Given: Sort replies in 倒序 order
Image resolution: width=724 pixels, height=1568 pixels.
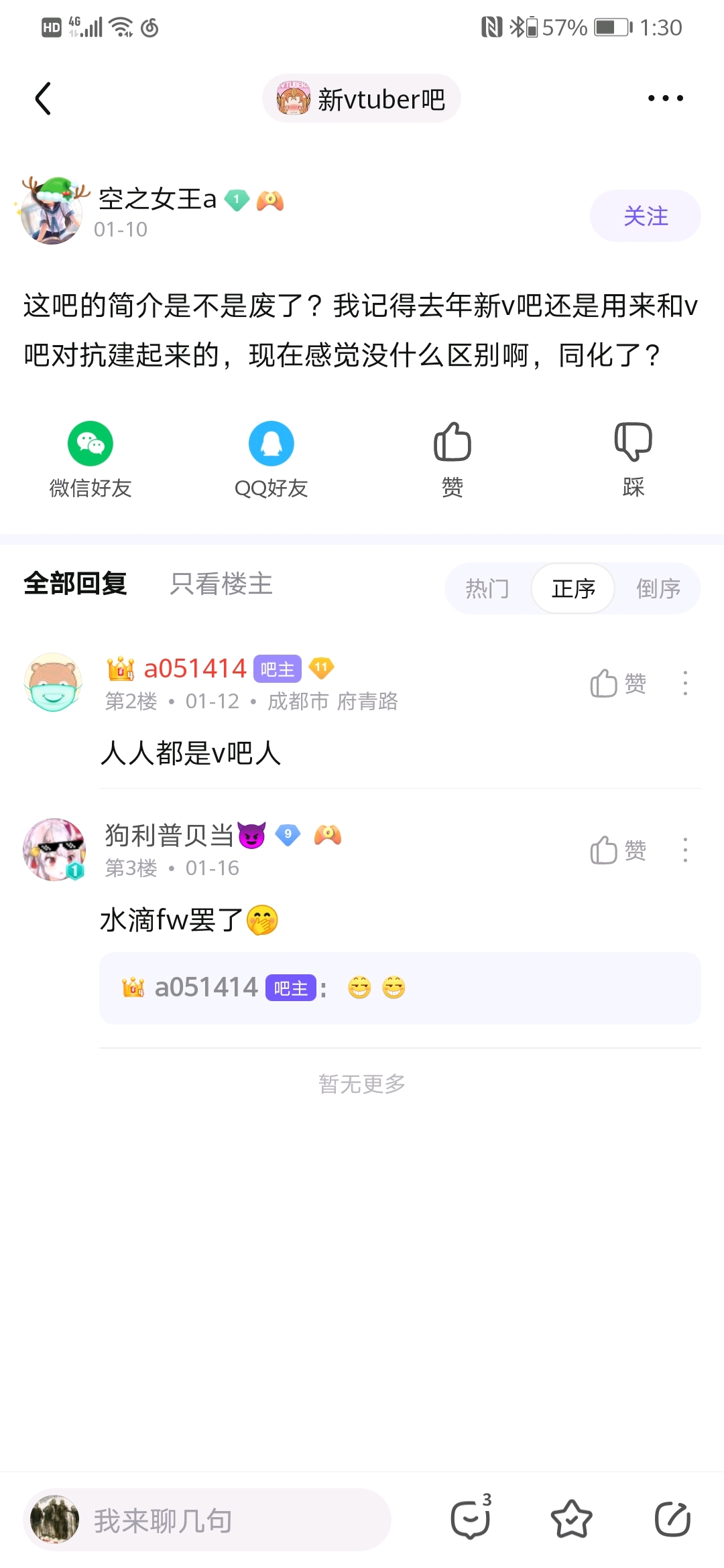Looking at the screenshot, I should (658, 589).
